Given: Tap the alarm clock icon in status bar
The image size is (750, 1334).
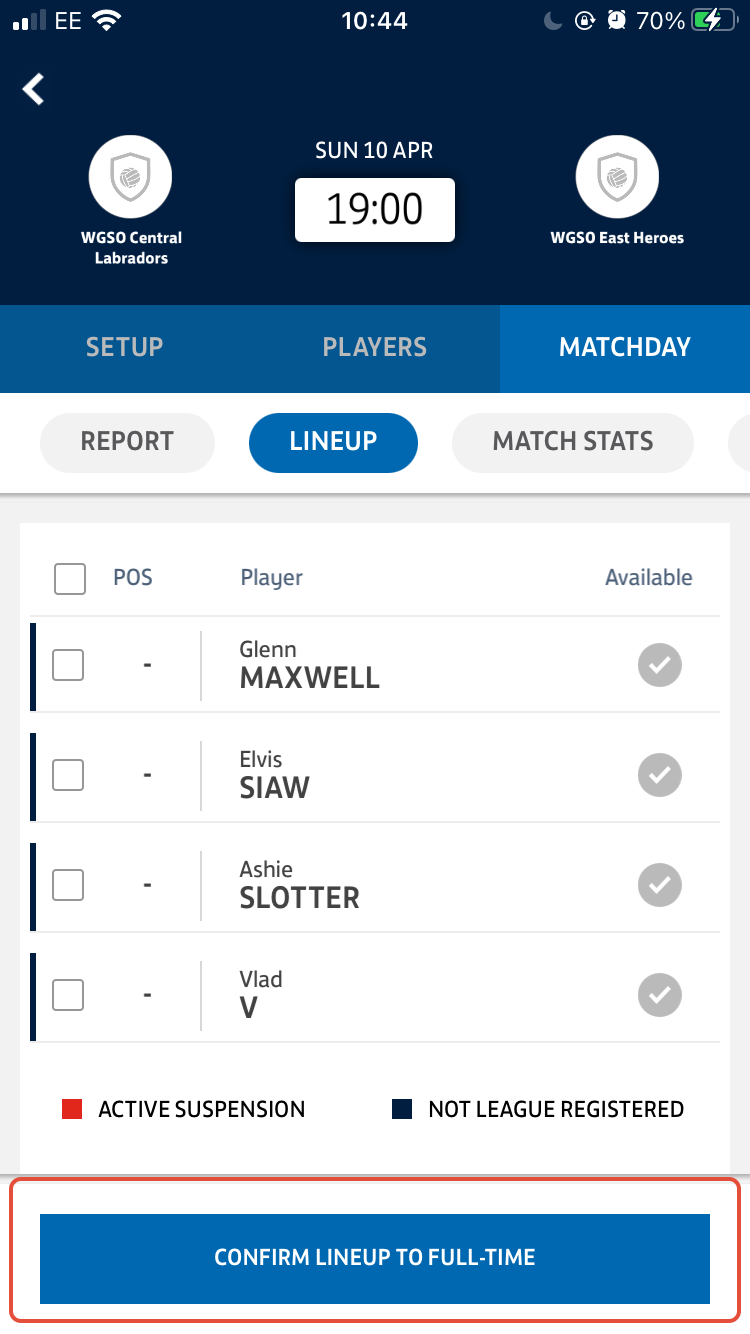Looking at the screenshot, I should 619,20.
